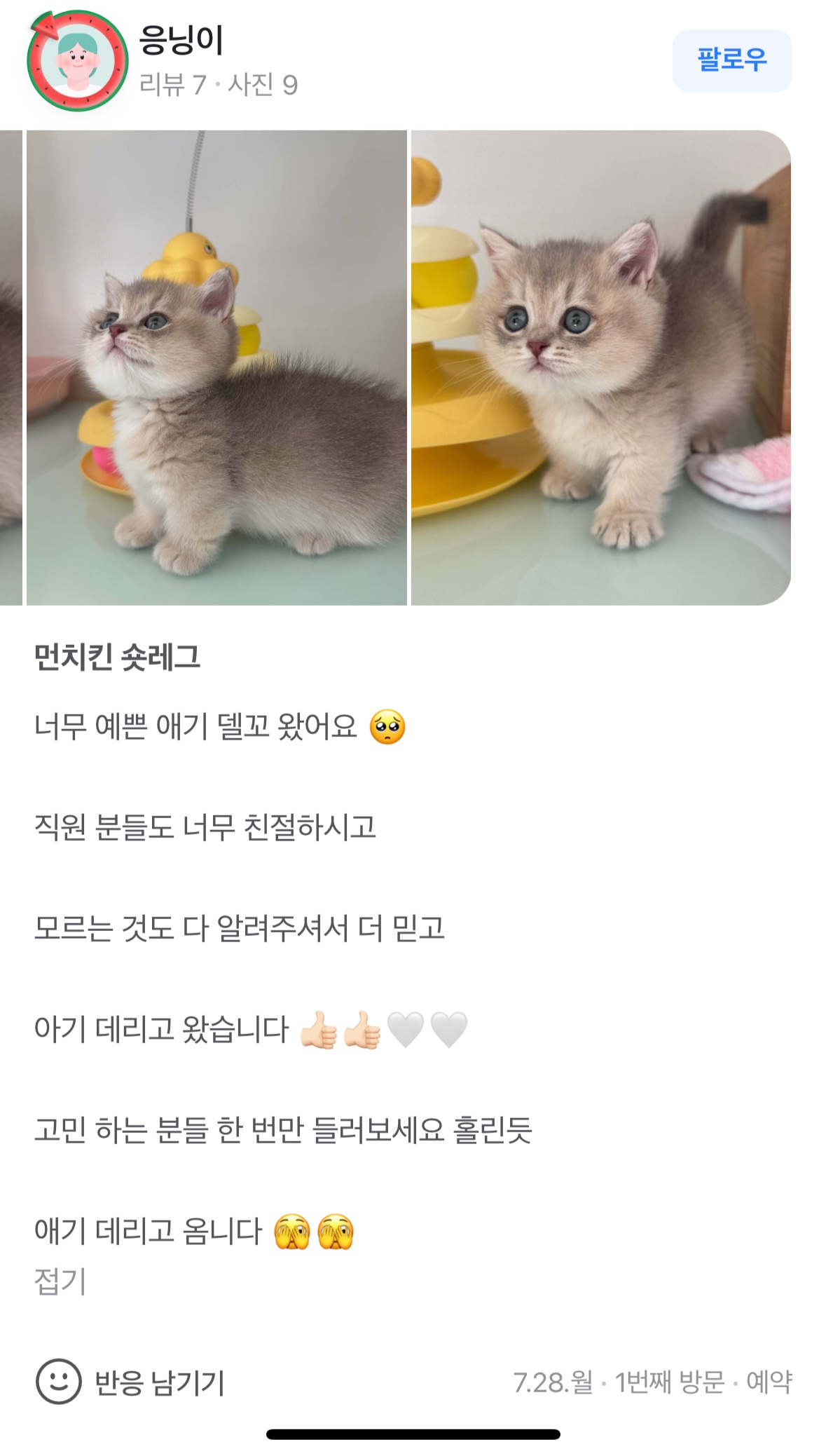
Task: Follow the reviewer 응닝이
Action: tap(731, 60)
